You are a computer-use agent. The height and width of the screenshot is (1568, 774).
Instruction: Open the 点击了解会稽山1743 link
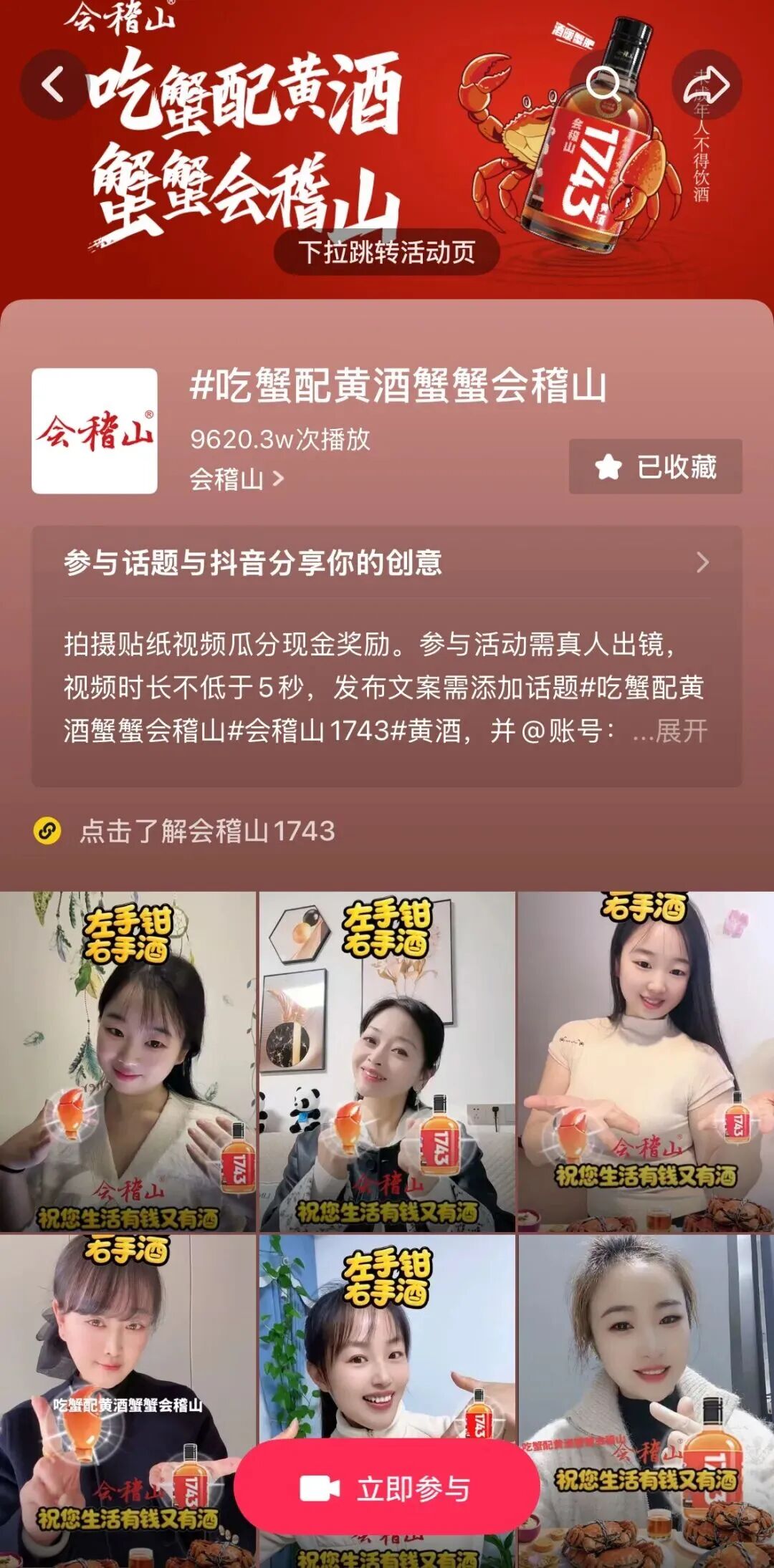pos(206,831)
